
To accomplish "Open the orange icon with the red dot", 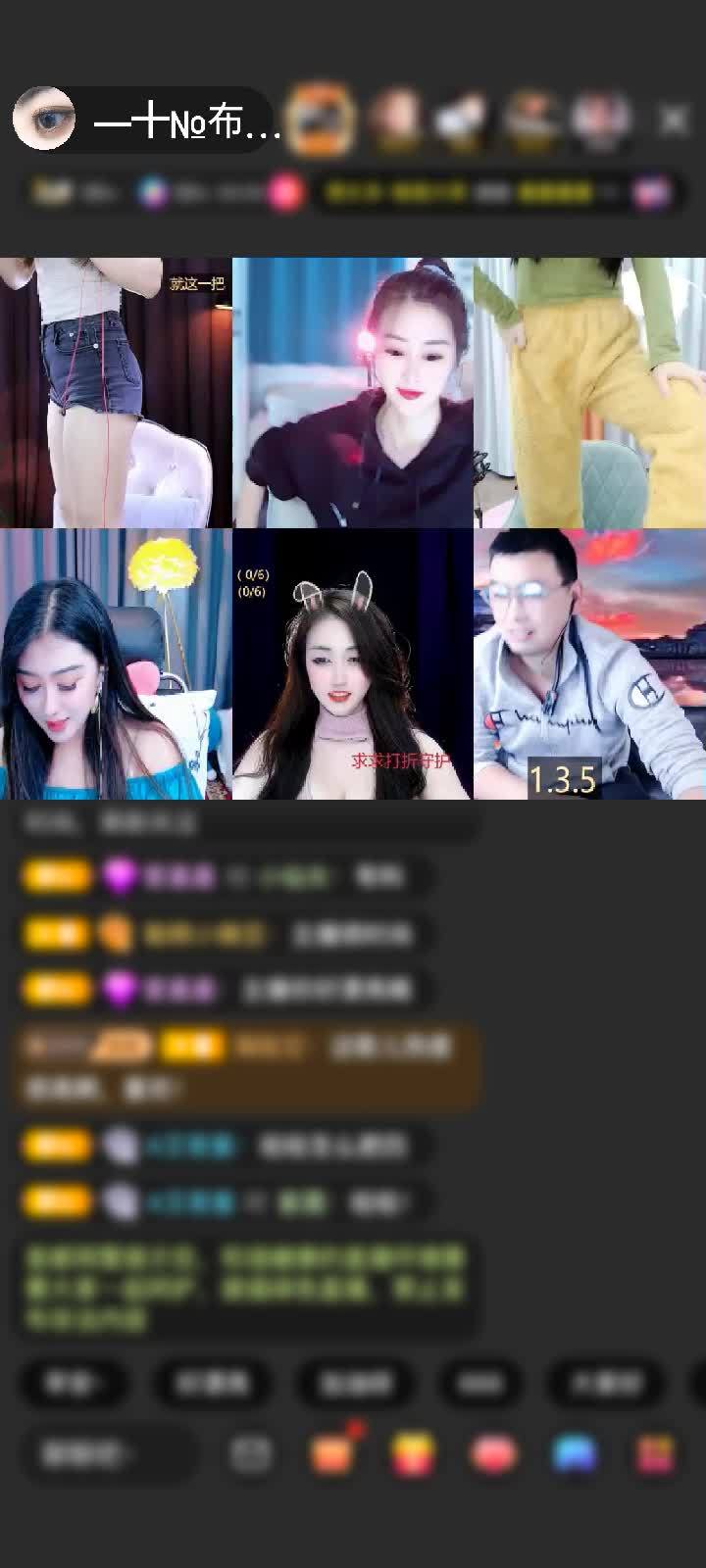I will coord(332,1453).
